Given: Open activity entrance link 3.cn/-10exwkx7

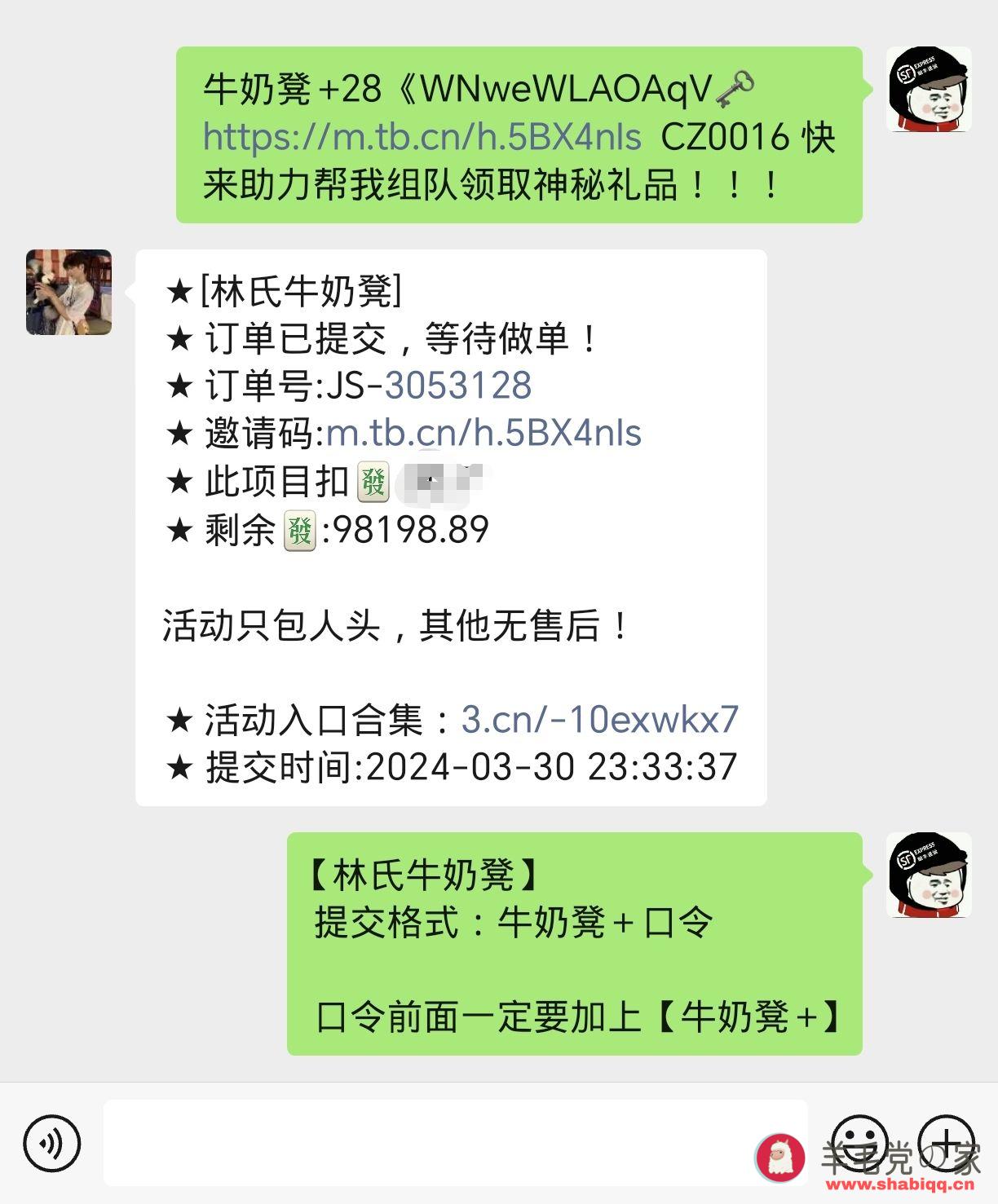Looking at the screenshot, I should tap(598, 719).
